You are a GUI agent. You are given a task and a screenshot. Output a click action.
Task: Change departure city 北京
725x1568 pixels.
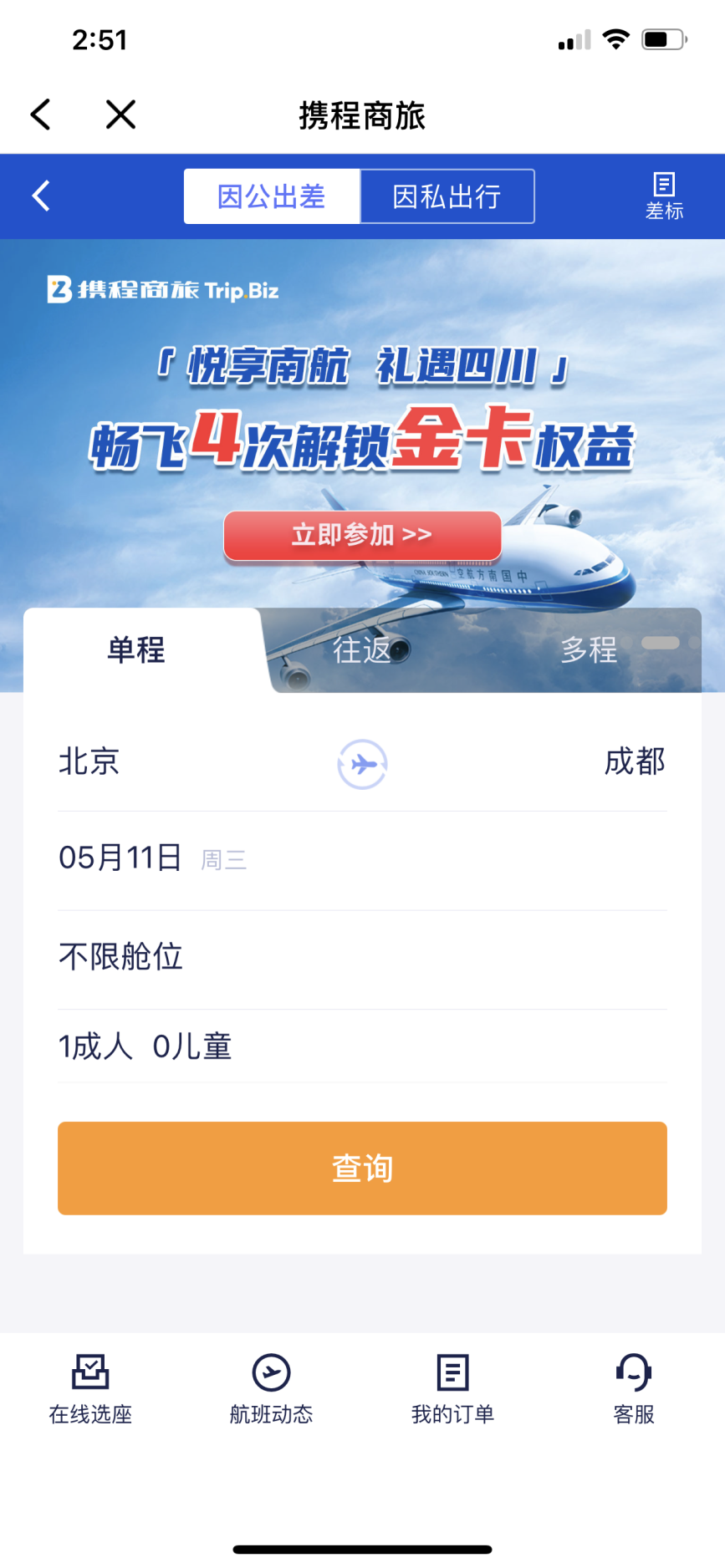click(x=89, y=762)
